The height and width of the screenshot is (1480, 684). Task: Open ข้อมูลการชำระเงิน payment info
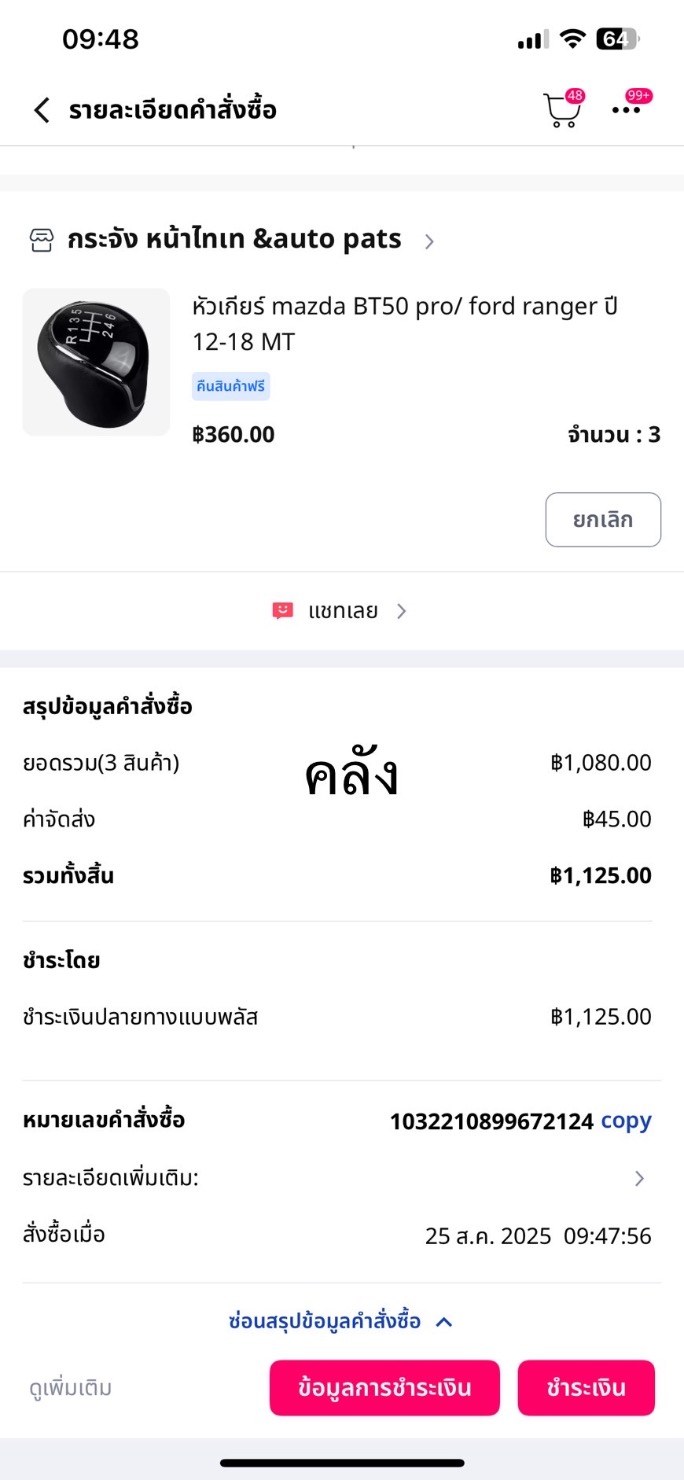(384, 1388)
